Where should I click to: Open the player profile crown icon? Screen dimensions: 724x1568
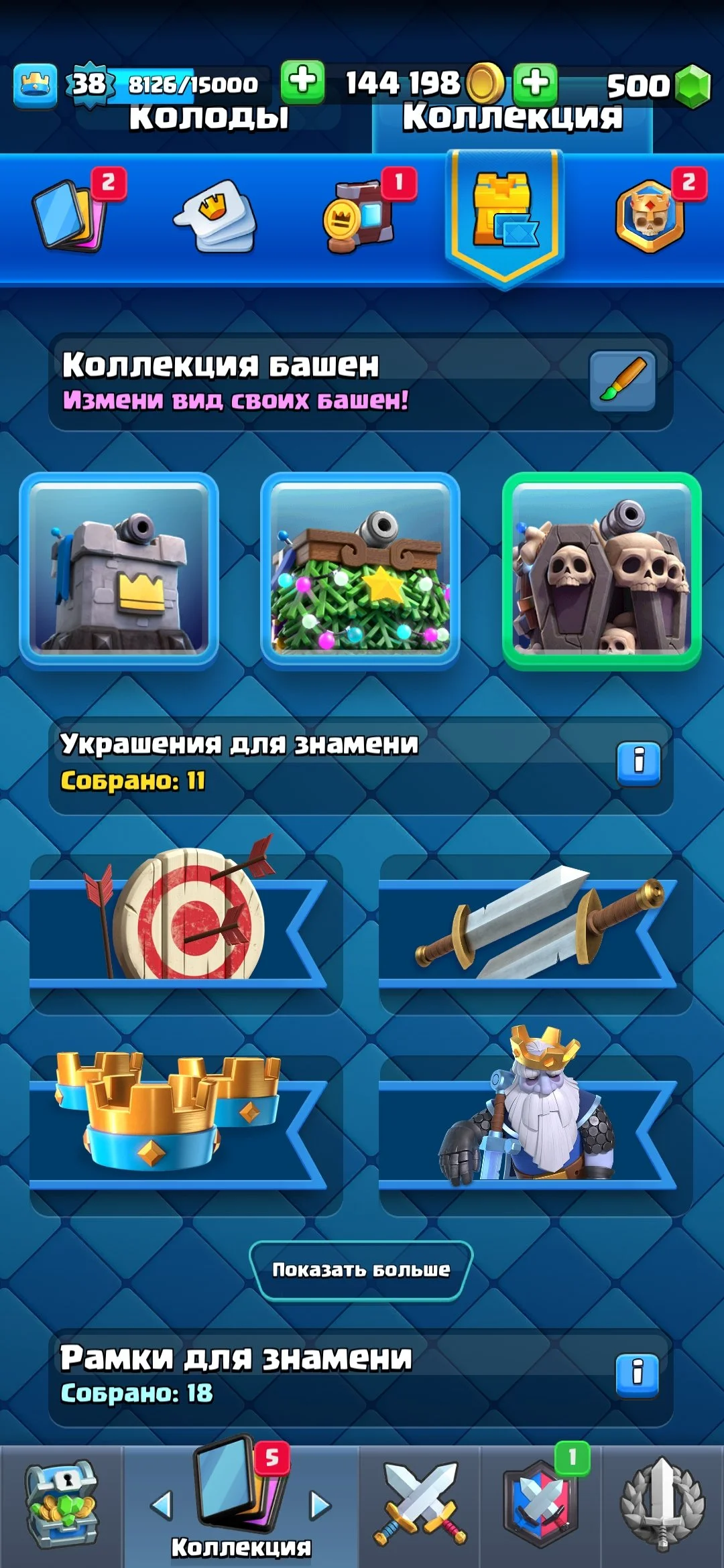(x=35, y=85)
